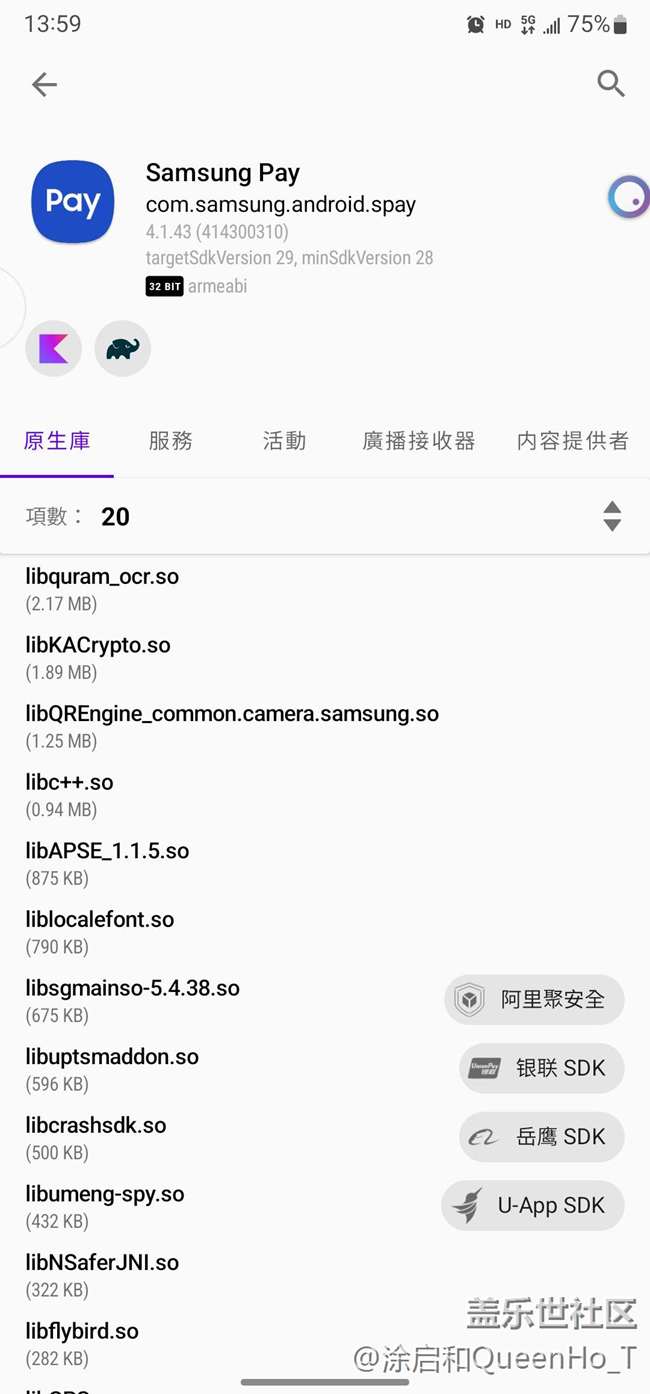Select the 原生庫 tab
Viewport: 650px width, 1394px height.
point(57,441)
